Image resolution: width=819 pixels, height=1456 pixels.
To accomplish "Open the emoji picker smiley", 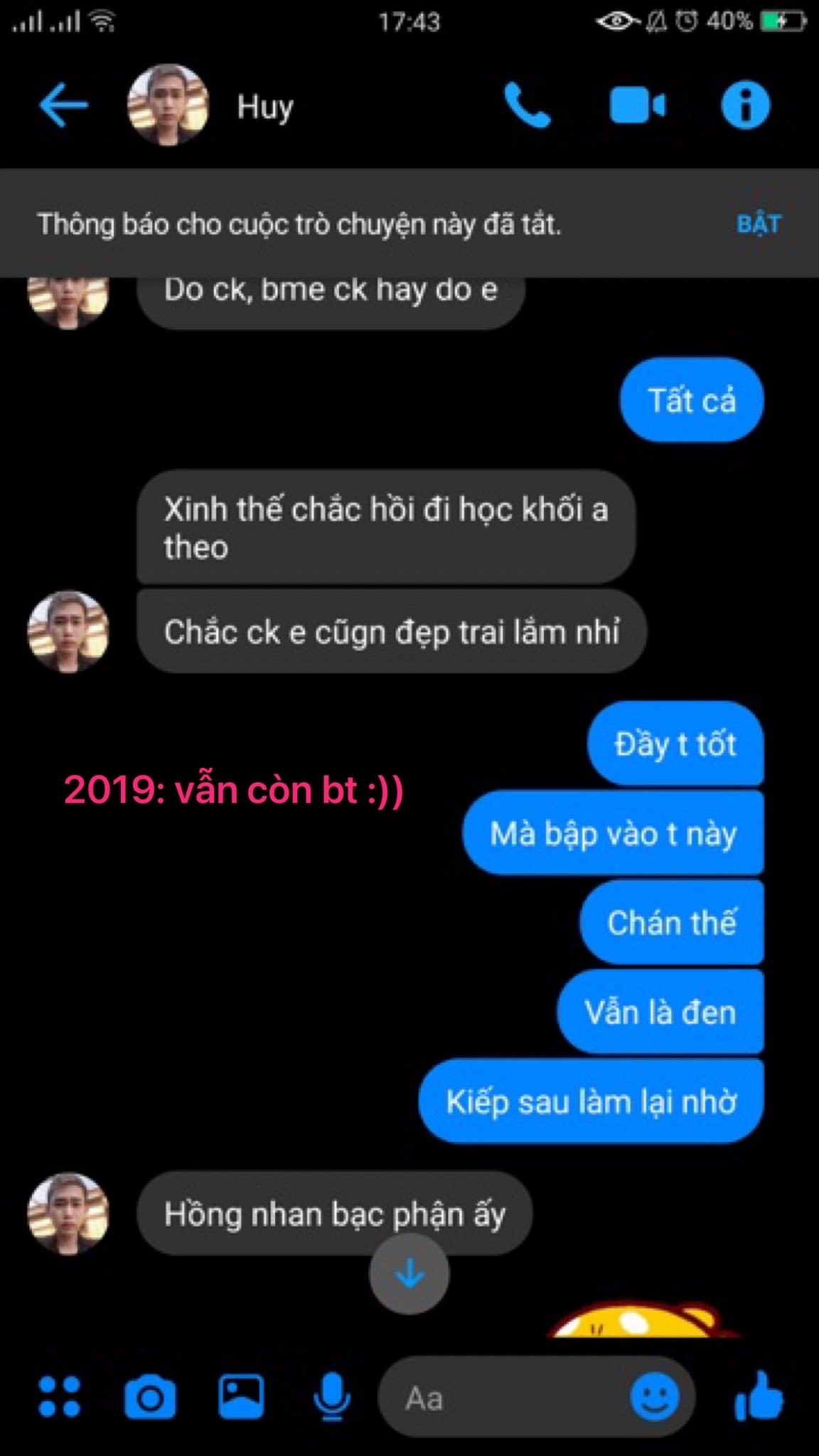I will tap(654, 1398).
